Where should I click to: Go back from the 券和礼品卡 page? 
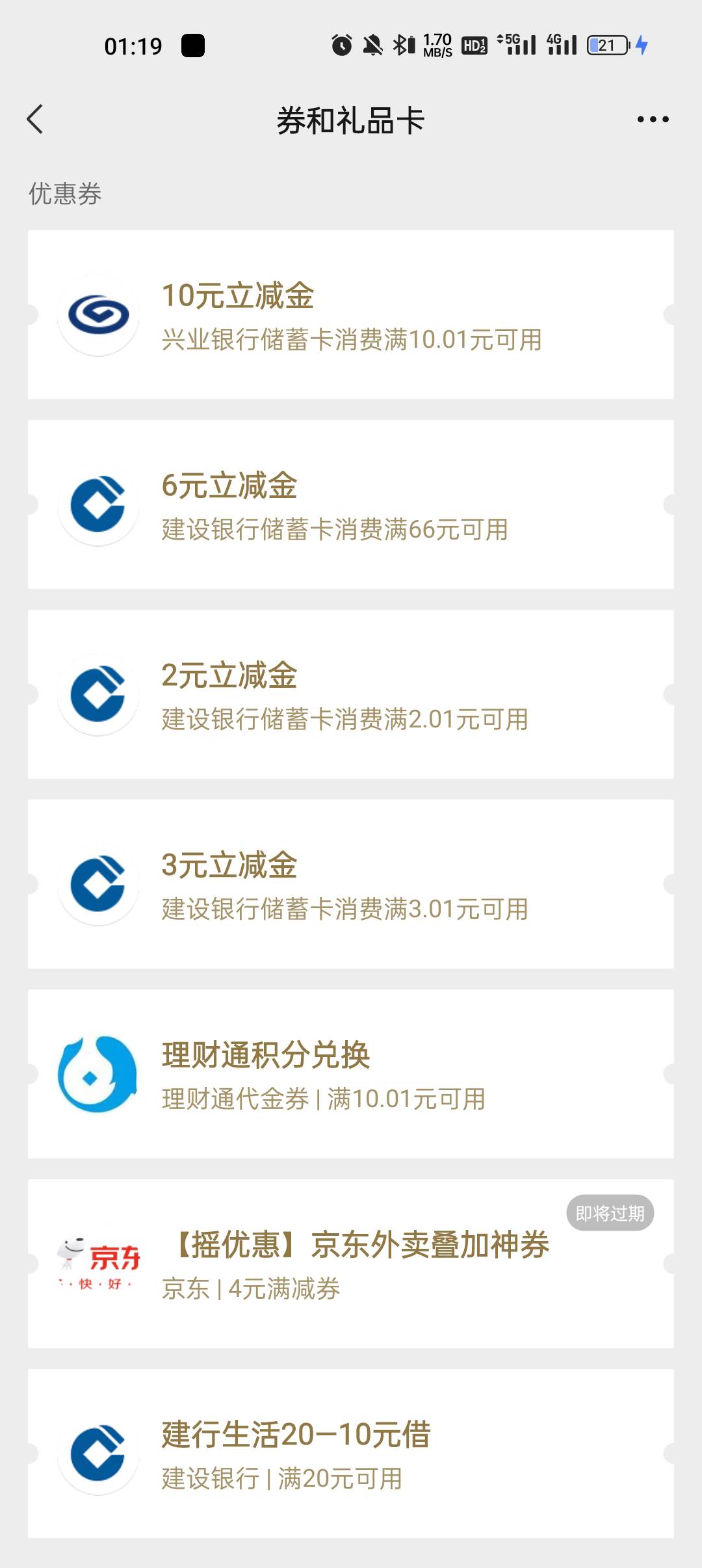[35, 120]
